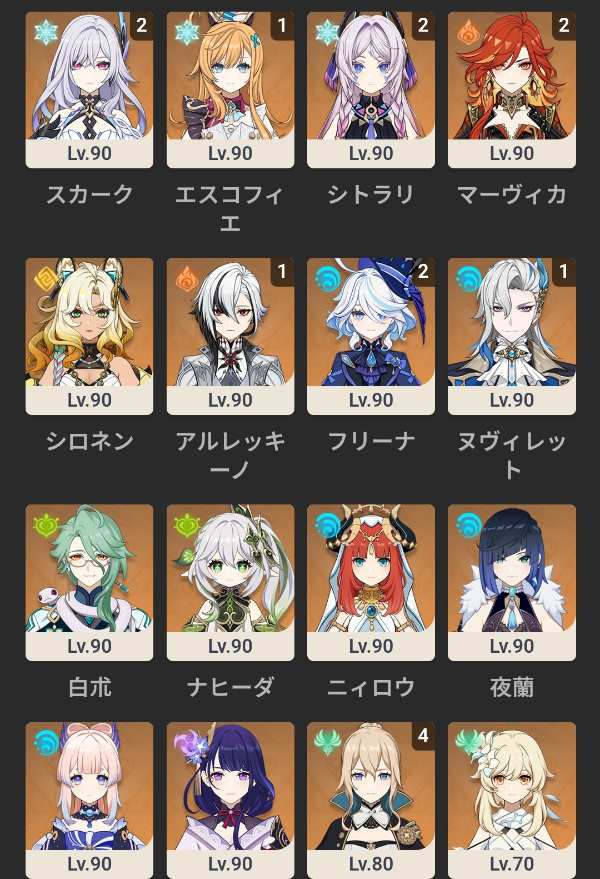
Task: Open 白朮 character details
Action: [89, 582]
